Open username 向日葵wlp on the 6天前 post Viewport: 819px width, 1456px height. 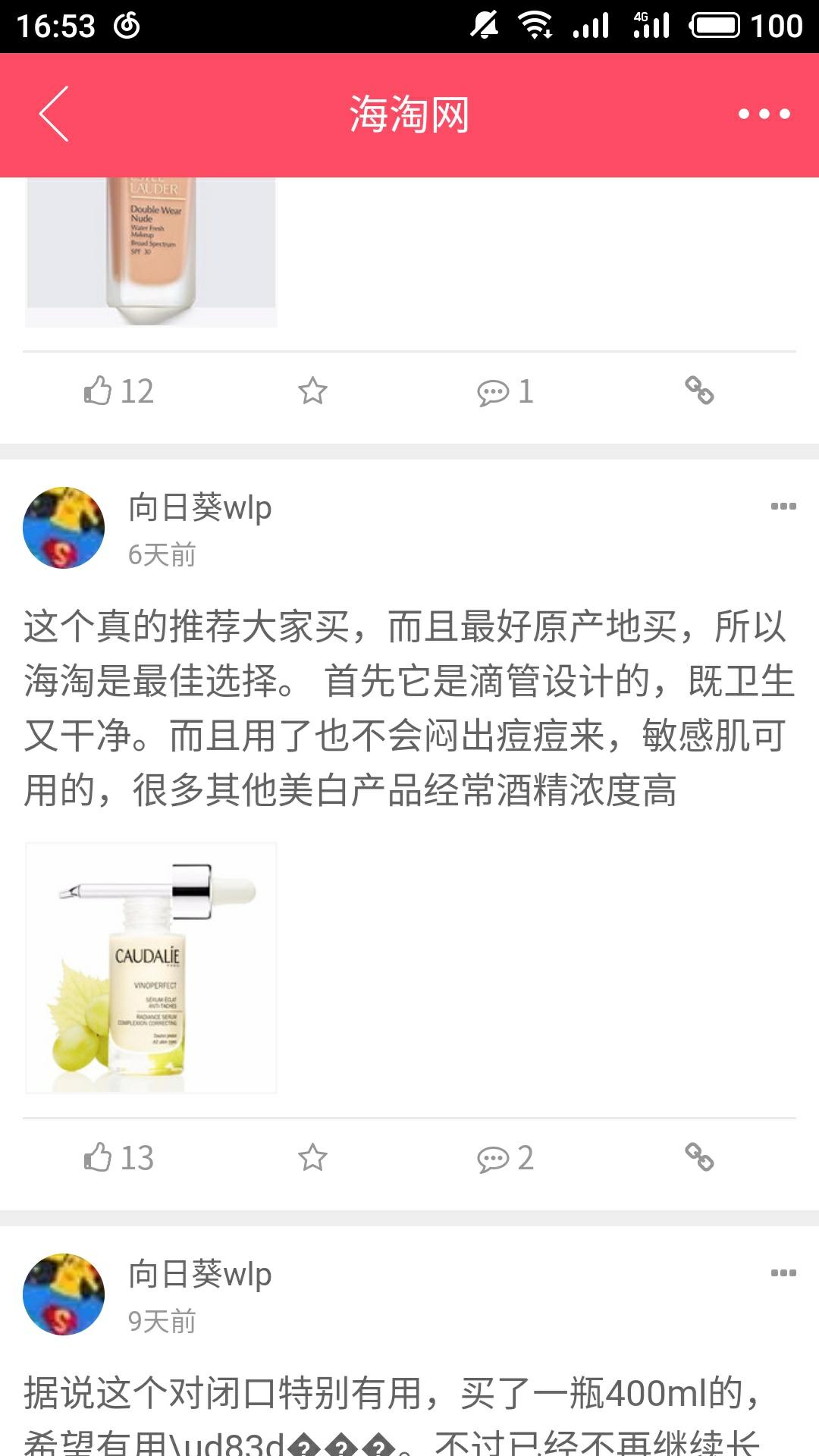click(x=200, y=508)
